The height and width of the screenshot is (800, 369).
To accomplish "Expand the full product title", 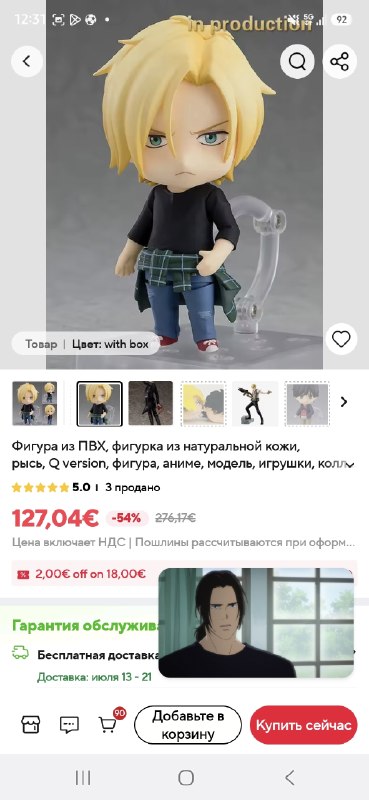I will pyautogui.click(x=350, y=465).
